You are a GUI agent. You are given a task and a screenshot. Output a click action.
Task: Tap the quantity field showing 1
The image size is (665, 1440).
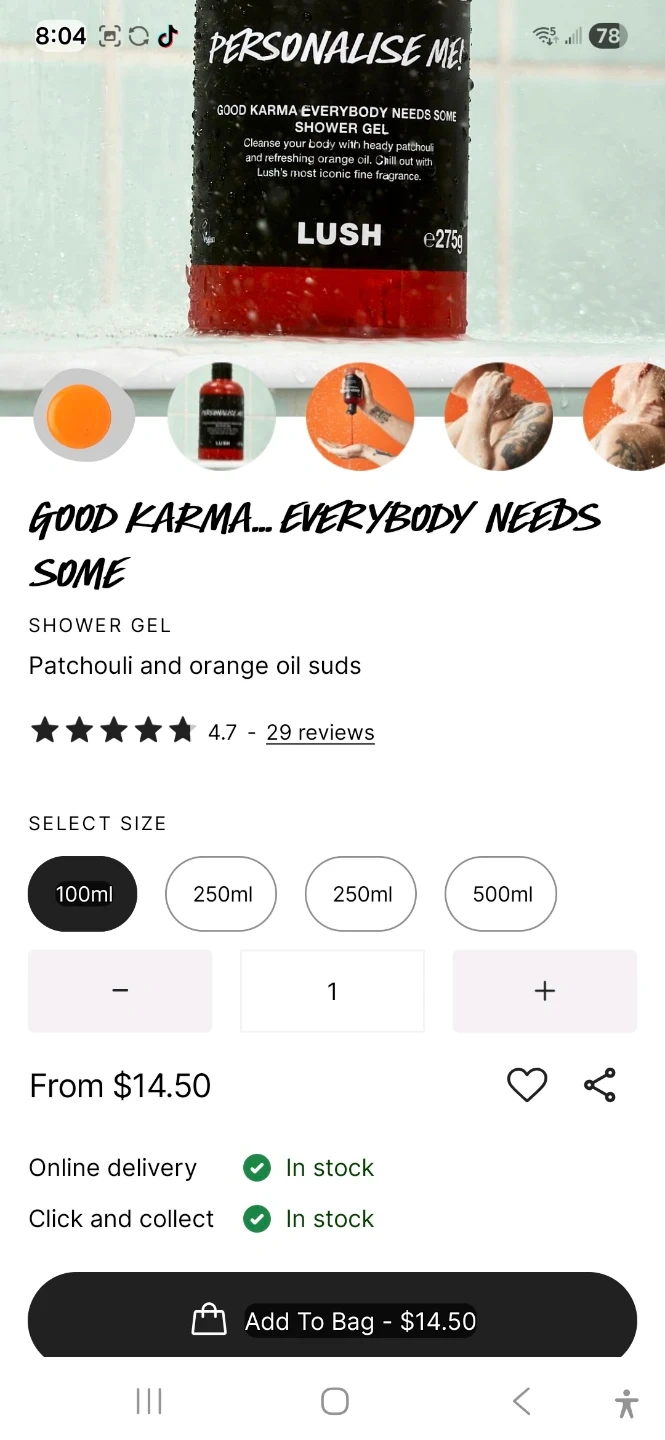(x=332, y=990)
